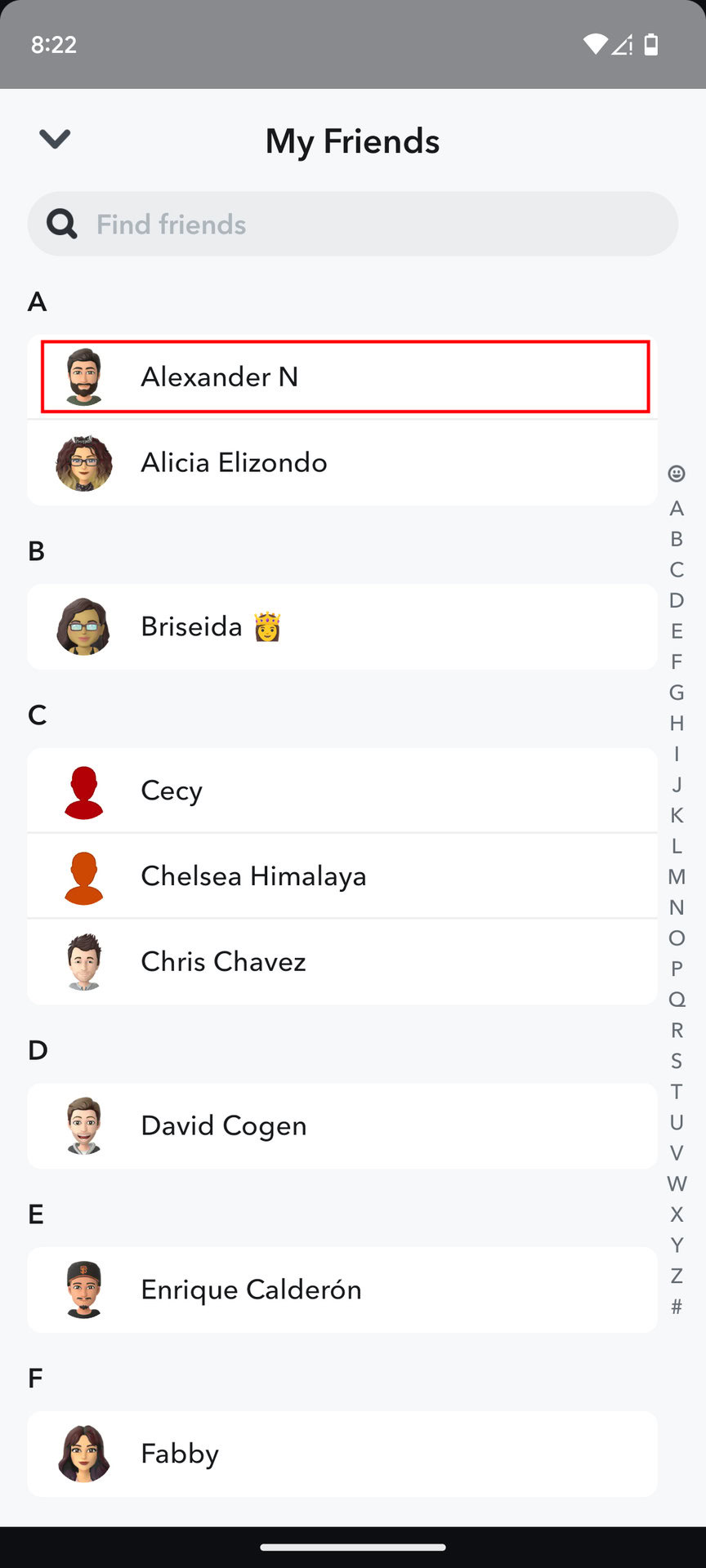
Task: Select David Cogen from the list
Action: (343, 1126)
